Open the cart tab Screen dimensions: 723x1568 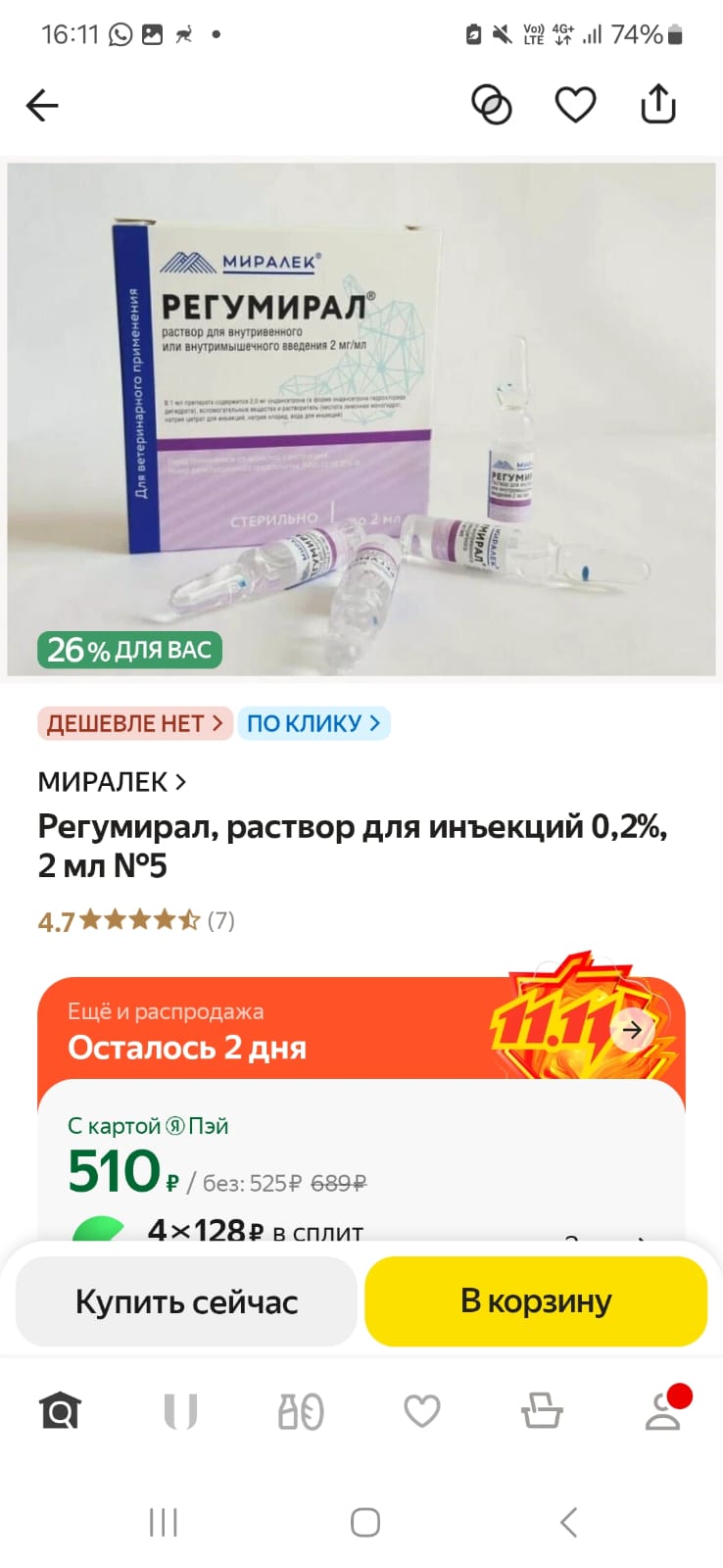pos(542,1411)
